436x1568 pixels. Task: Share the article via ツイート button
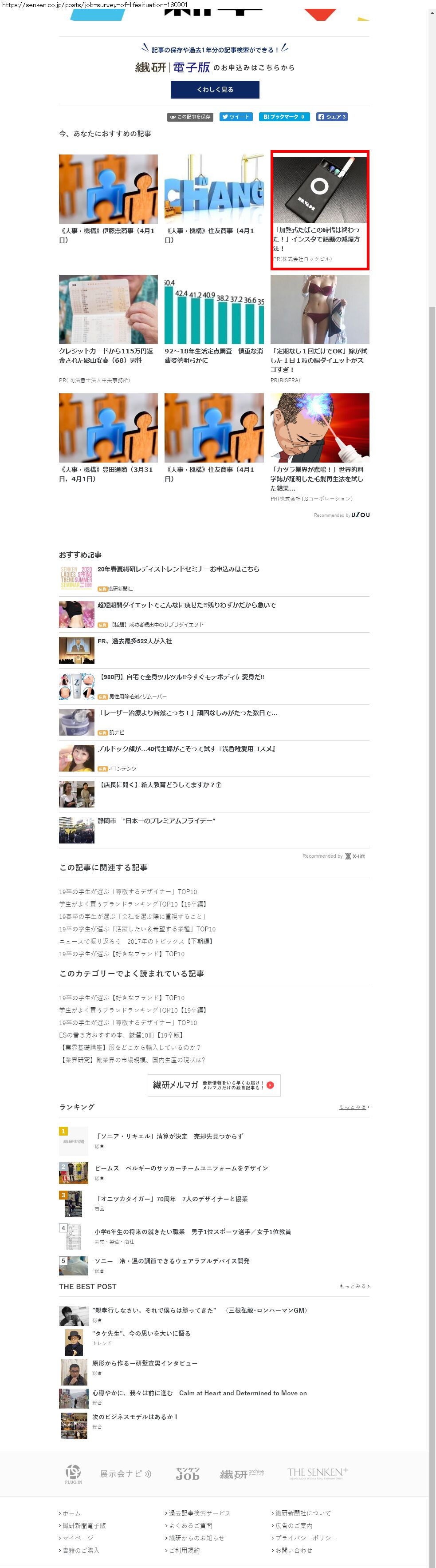tap(236, 117)
